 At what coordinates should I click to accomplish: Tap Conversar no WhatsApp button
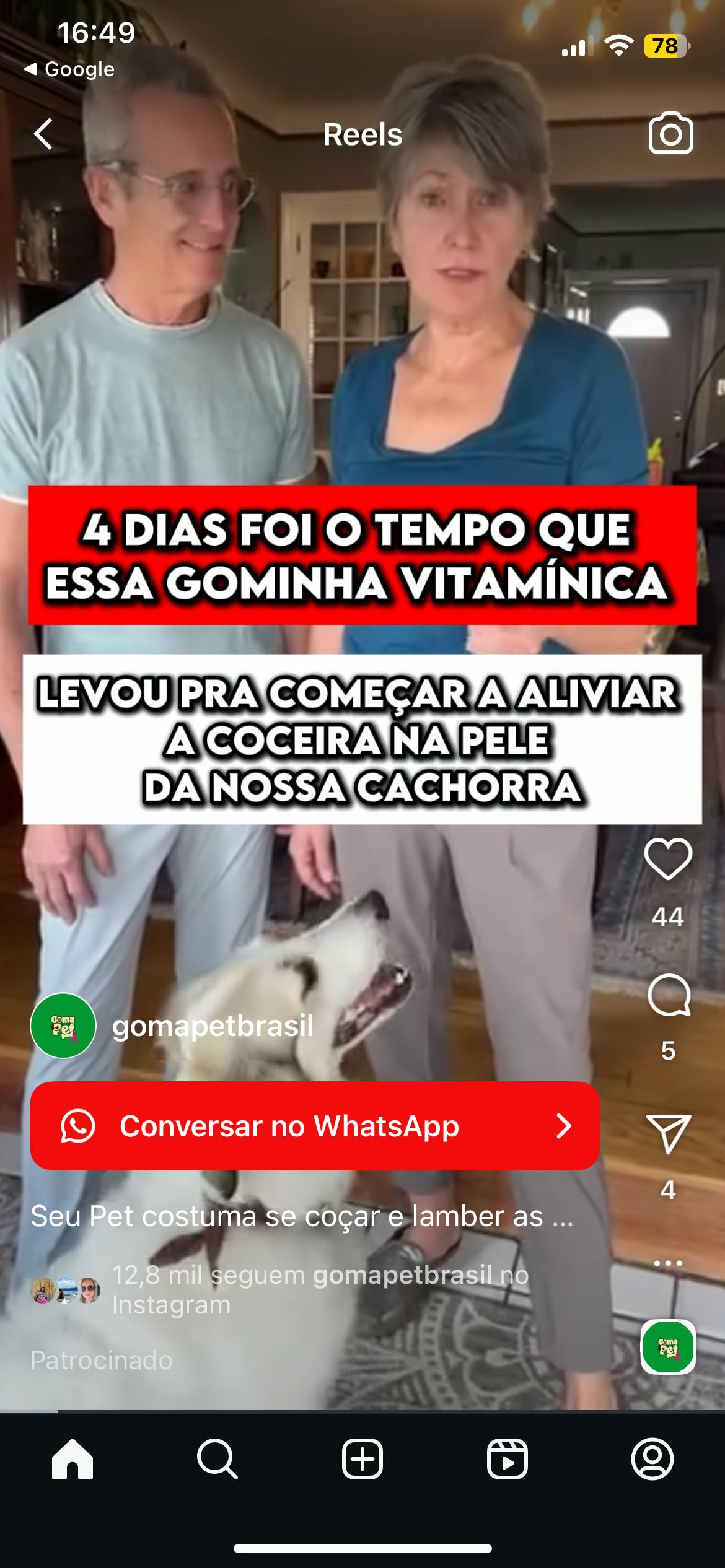point(315,1126)
